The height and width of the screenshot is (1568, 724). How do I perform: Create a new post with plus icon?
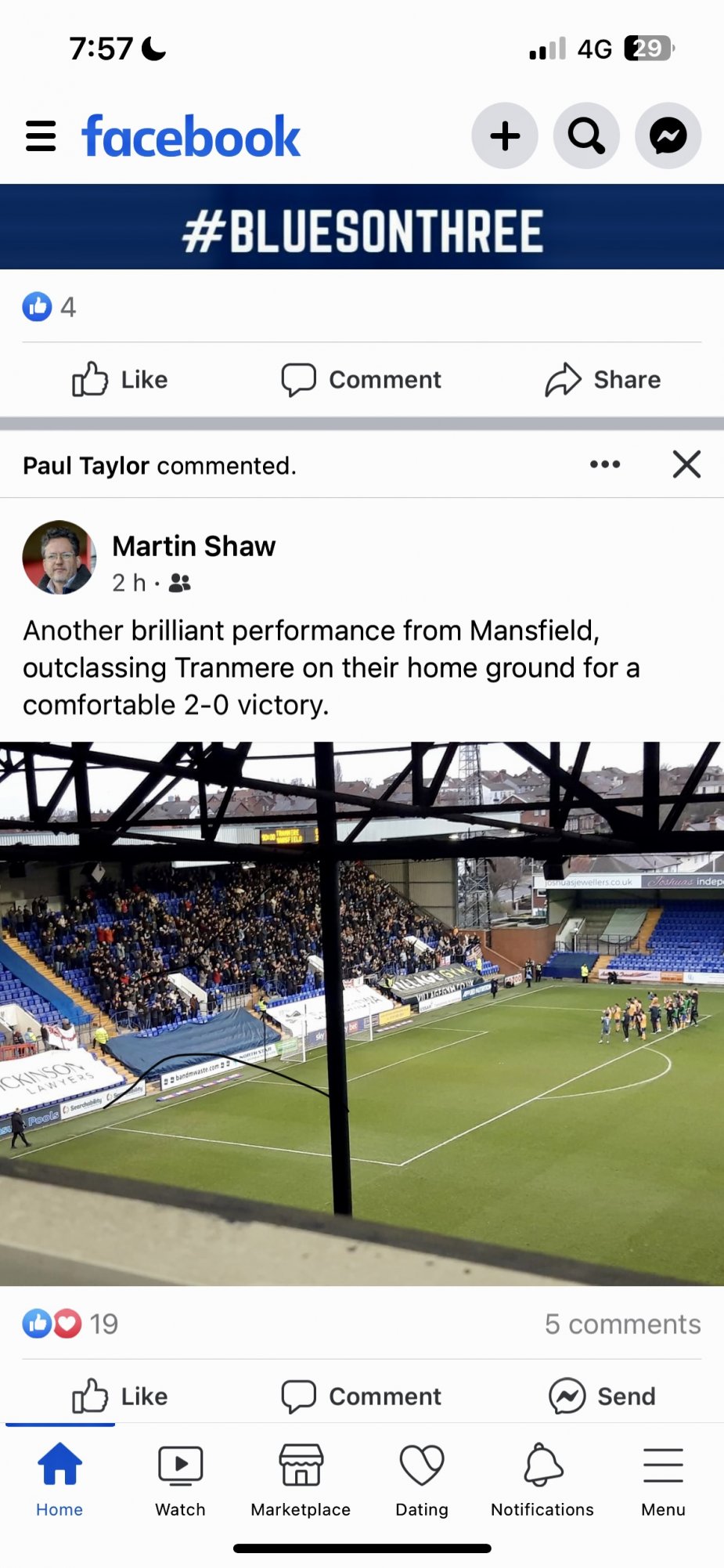coord(505,135)
